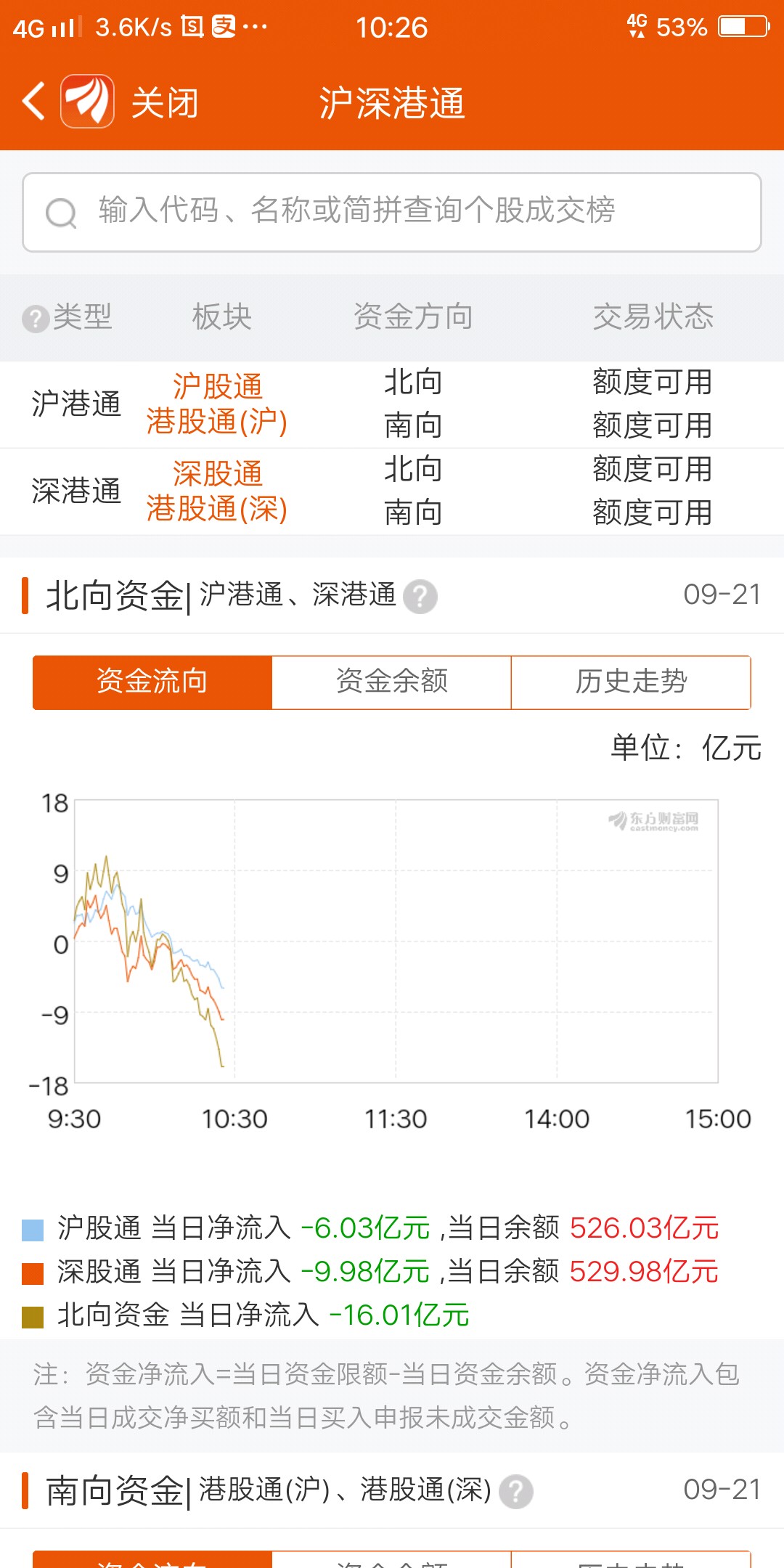Open the 沪股通 board link

(218, 385)
